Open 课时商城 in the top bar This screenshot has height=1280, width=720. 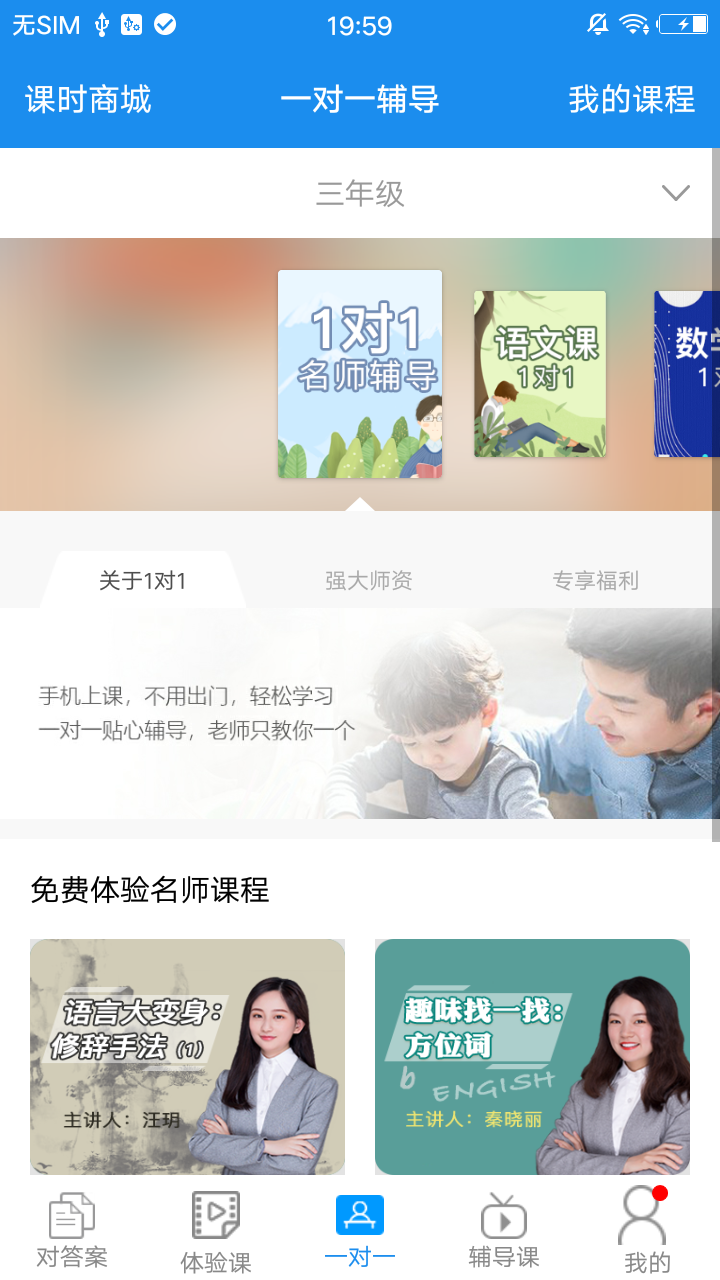(88, 100)
